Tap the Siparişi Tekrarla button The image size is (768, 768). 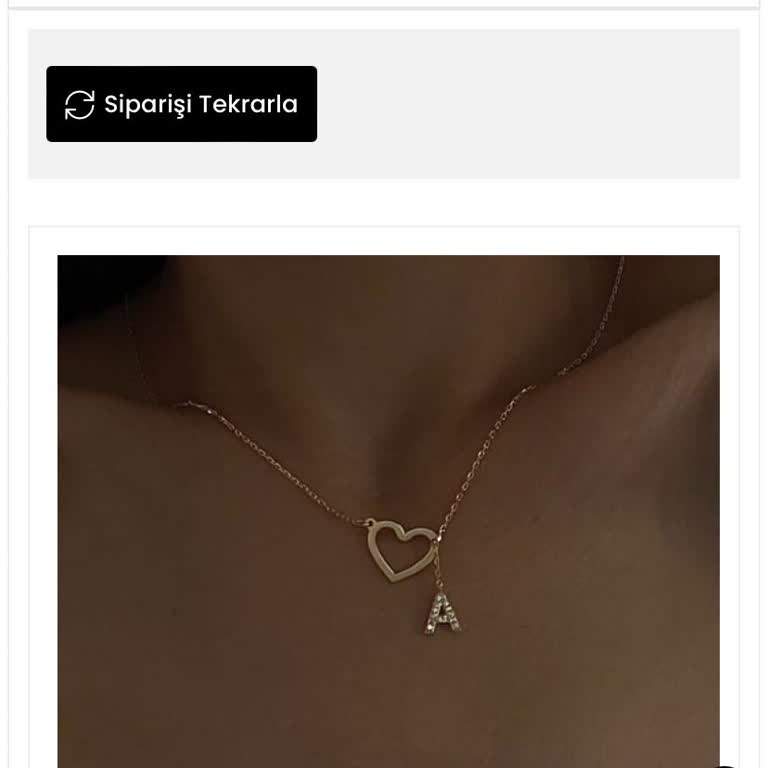[x=181, y=104]
